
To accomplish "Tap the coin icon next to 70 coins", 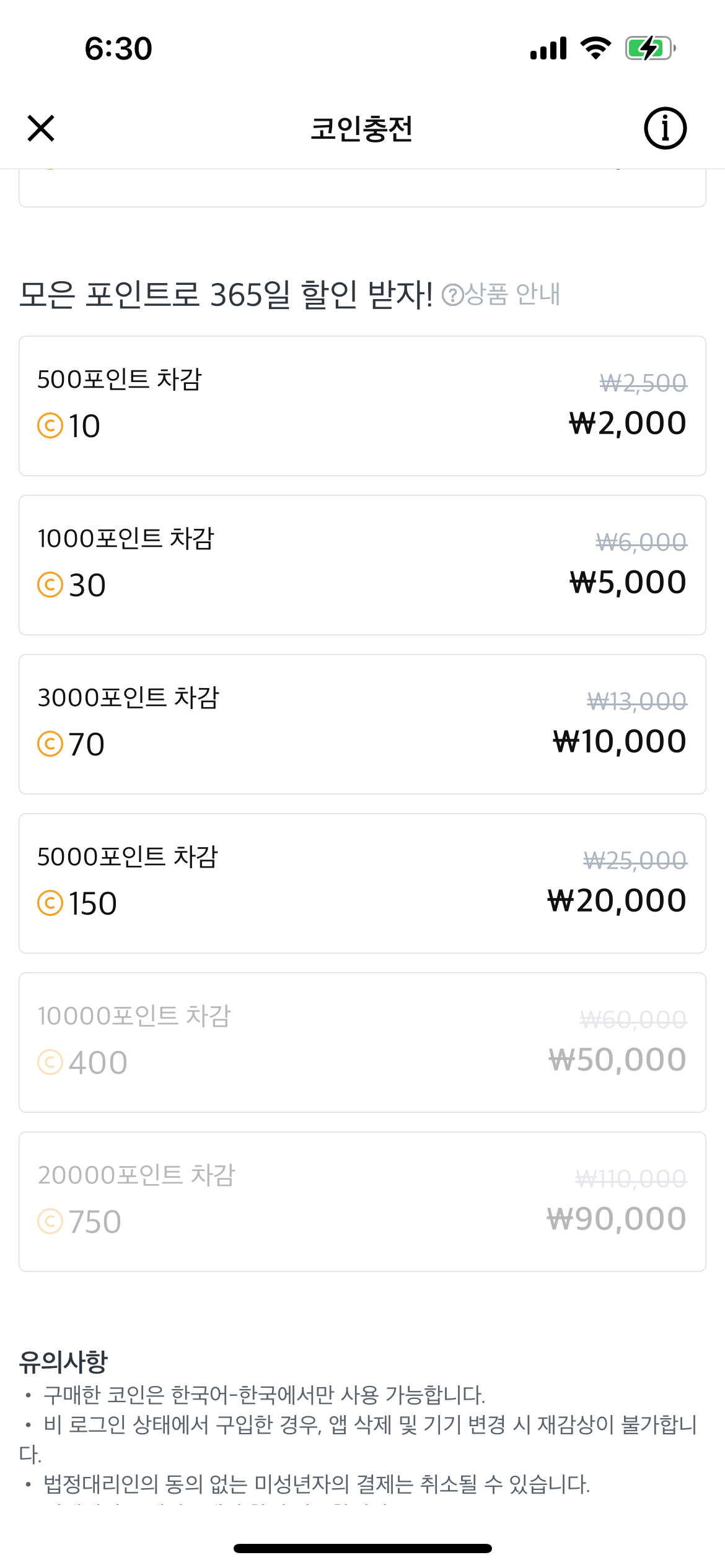I will [52, 743].
